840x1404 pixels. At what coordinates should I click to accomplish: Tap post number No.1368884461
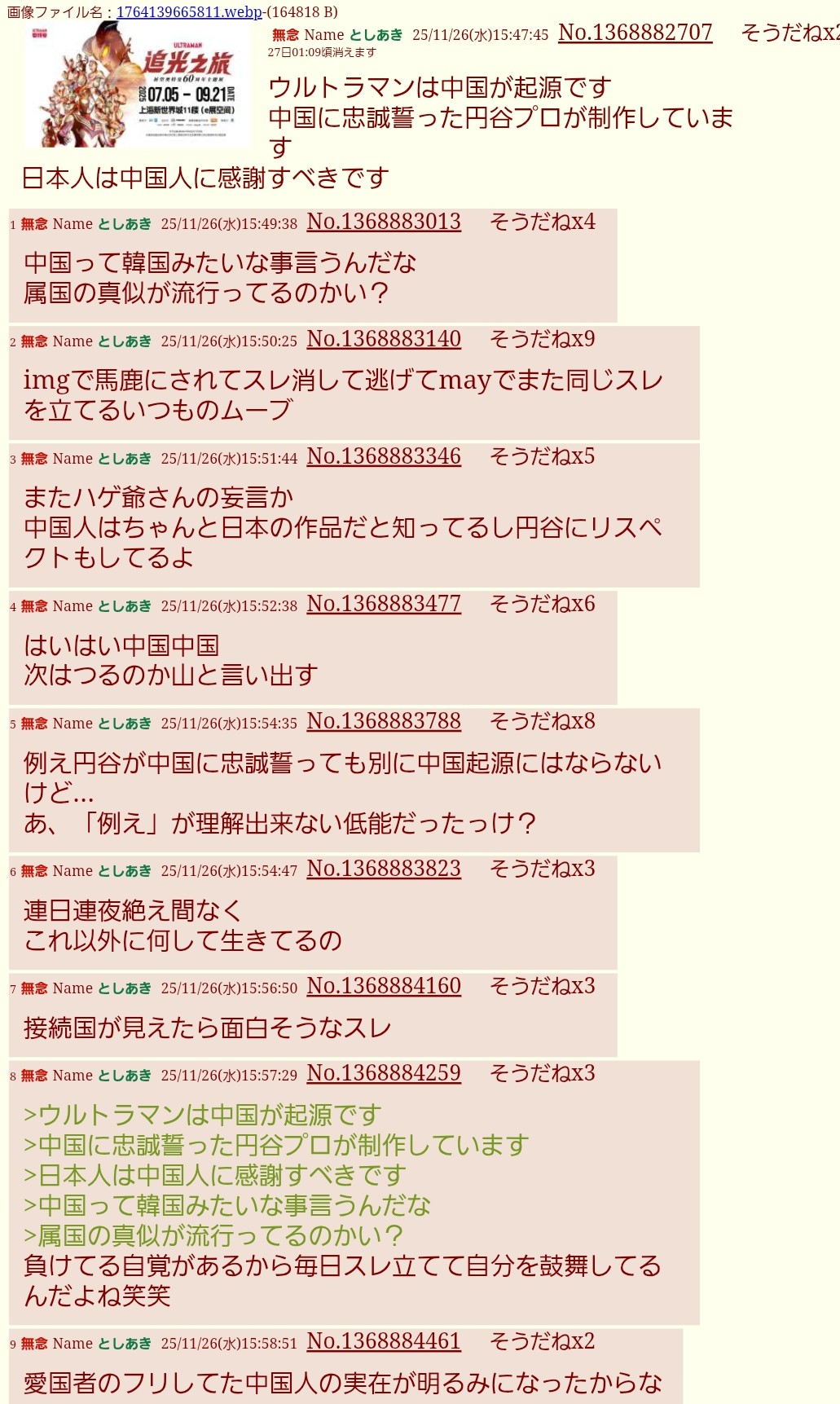click(384, 1342)
